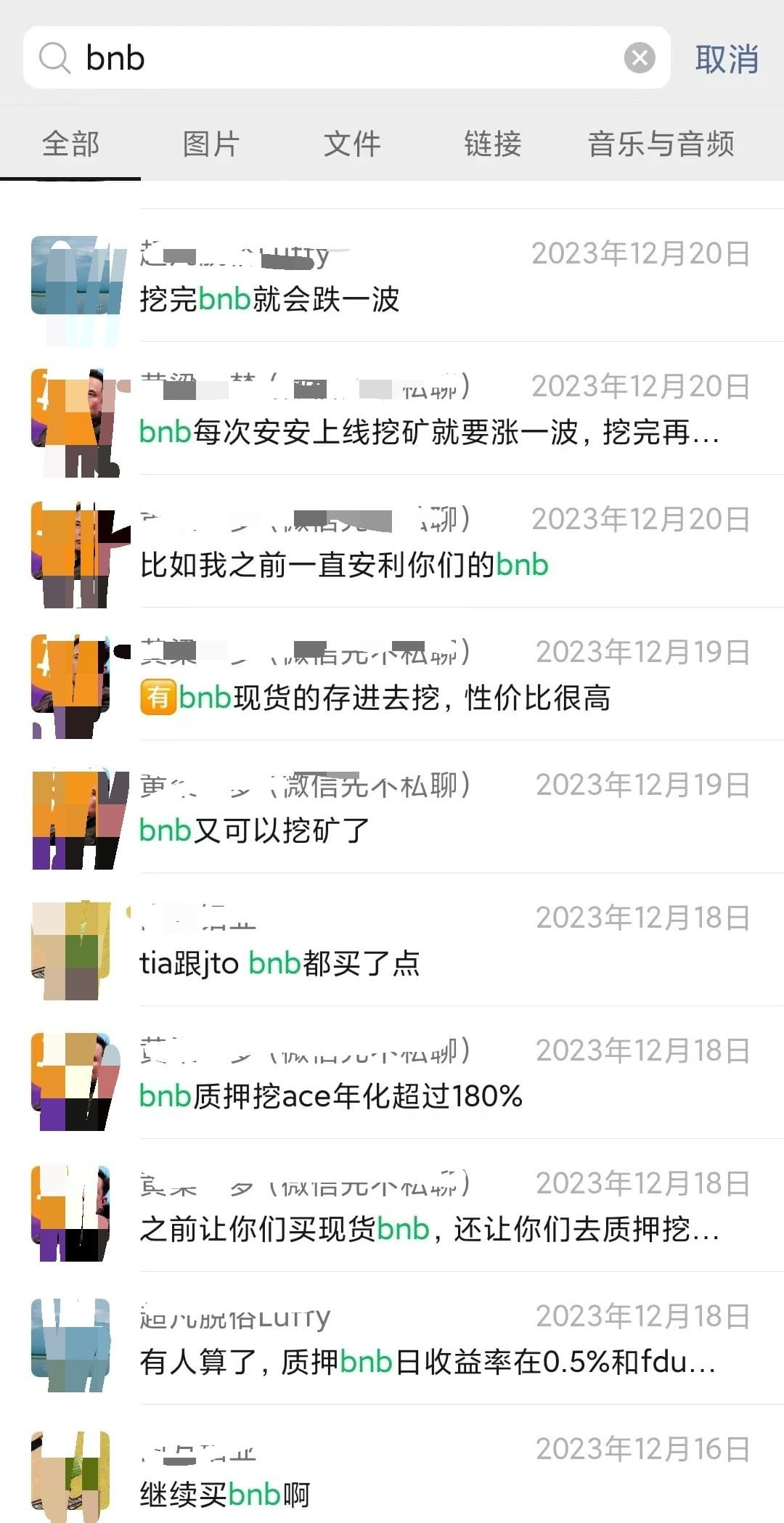
Task: Open the message 比如我之前一直安利你们的bnb
Action: coord(392,542)
